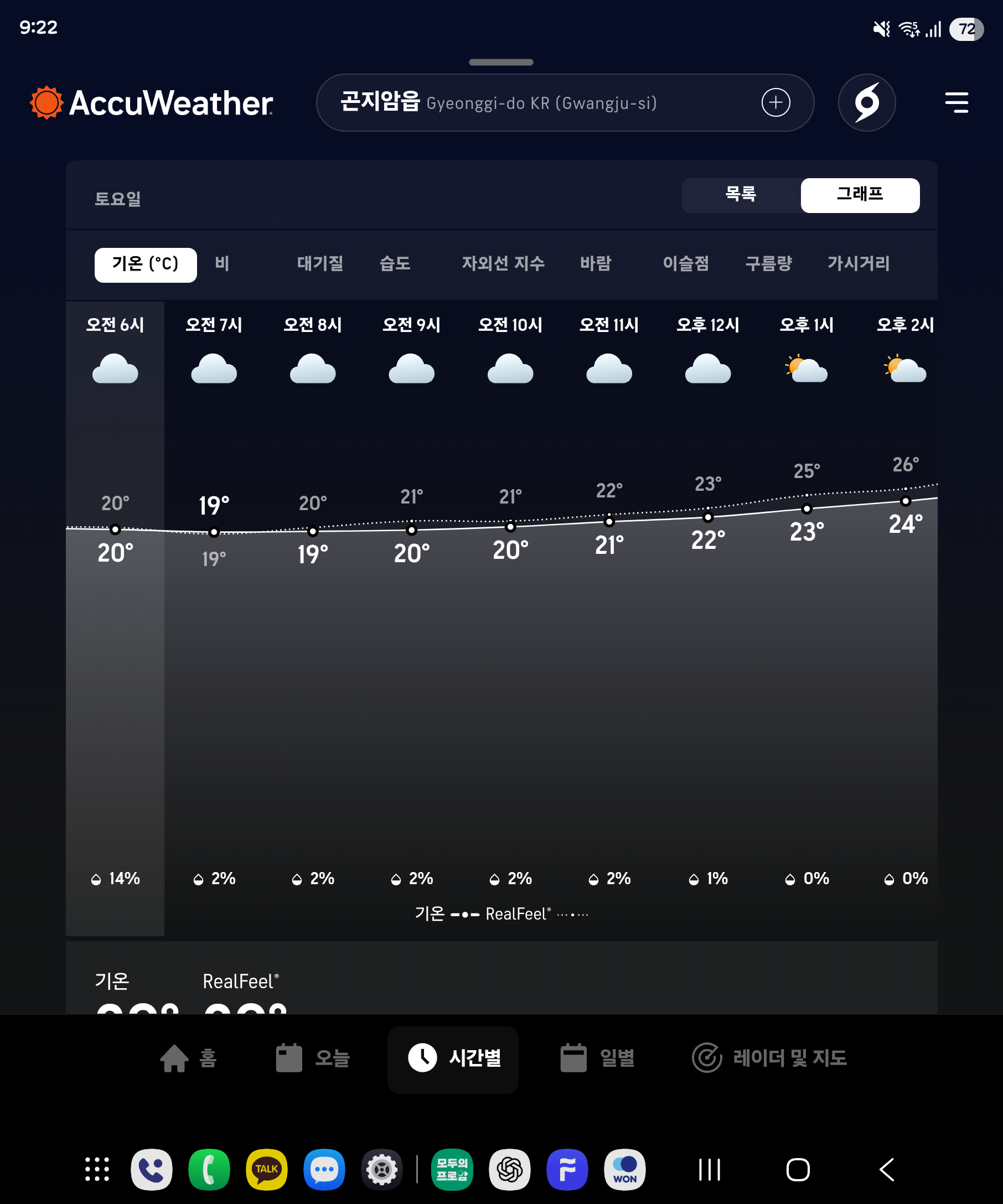This screenshot has width=1003, height=1204.
Task: Open 레이더 및 지도 radar and maps
Action: (769, 1058)
